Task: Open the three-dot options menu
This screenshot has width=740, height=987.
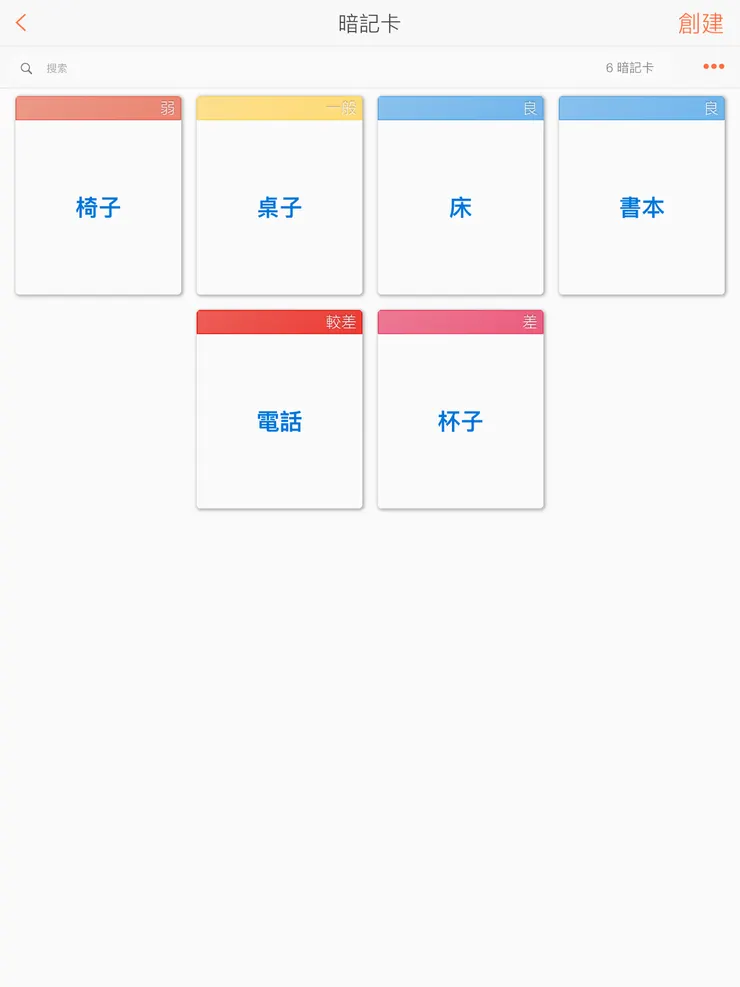Action: tap(712, 66)
